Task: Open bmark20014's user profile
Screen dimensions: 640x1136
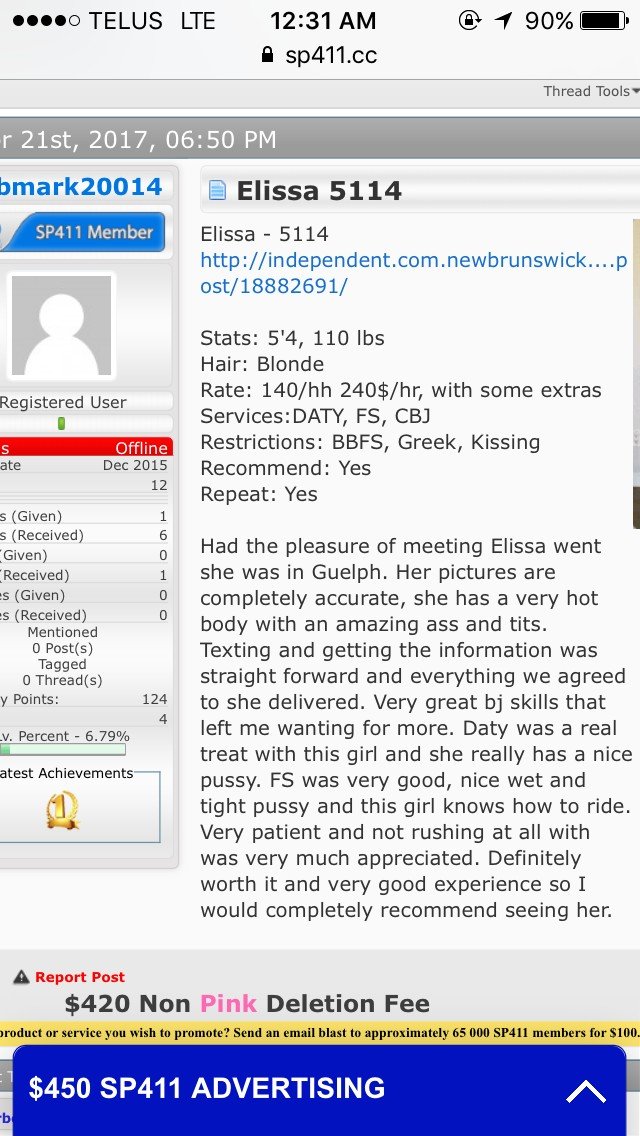Action: pos(81,186)
